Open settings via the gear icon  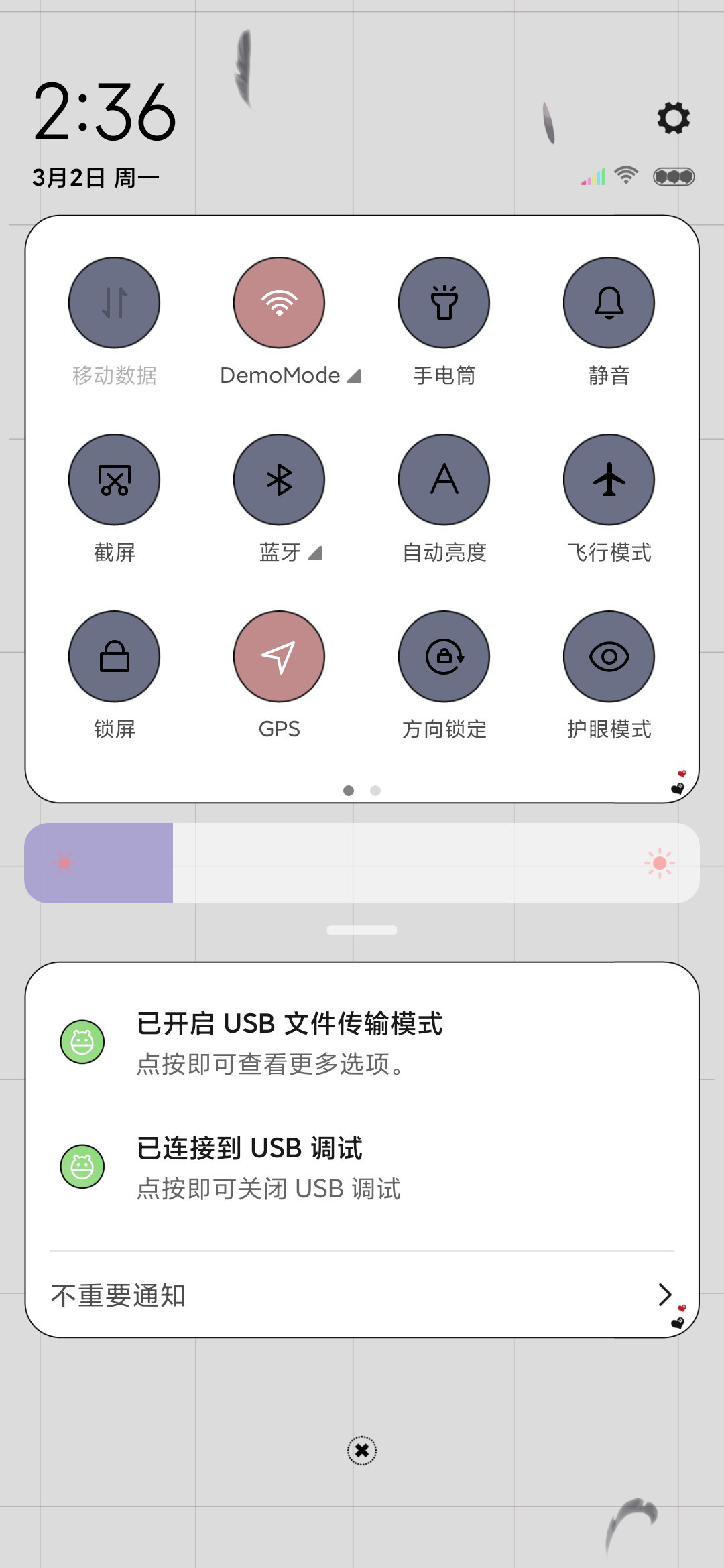673,118
